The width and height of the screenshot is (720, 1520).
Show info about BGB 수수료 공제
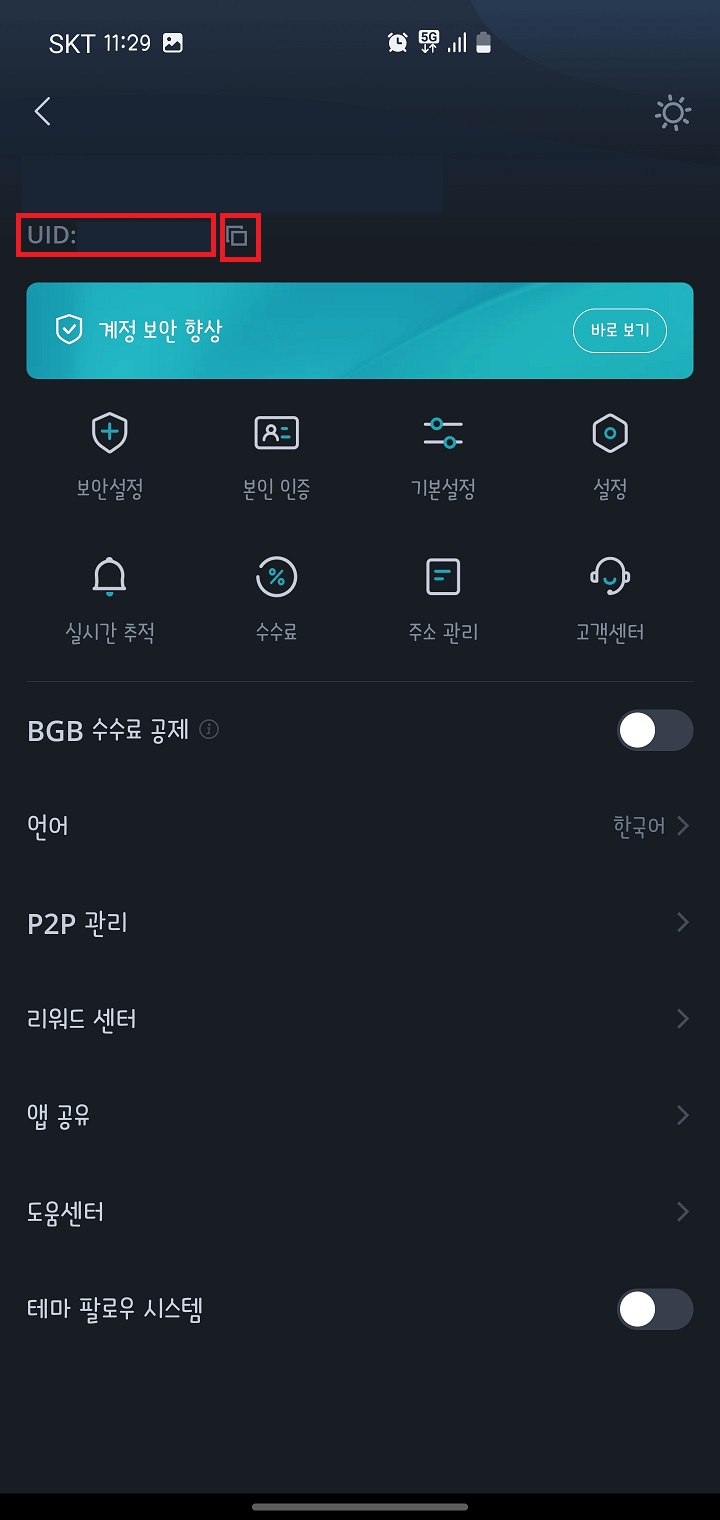(209, 729)
